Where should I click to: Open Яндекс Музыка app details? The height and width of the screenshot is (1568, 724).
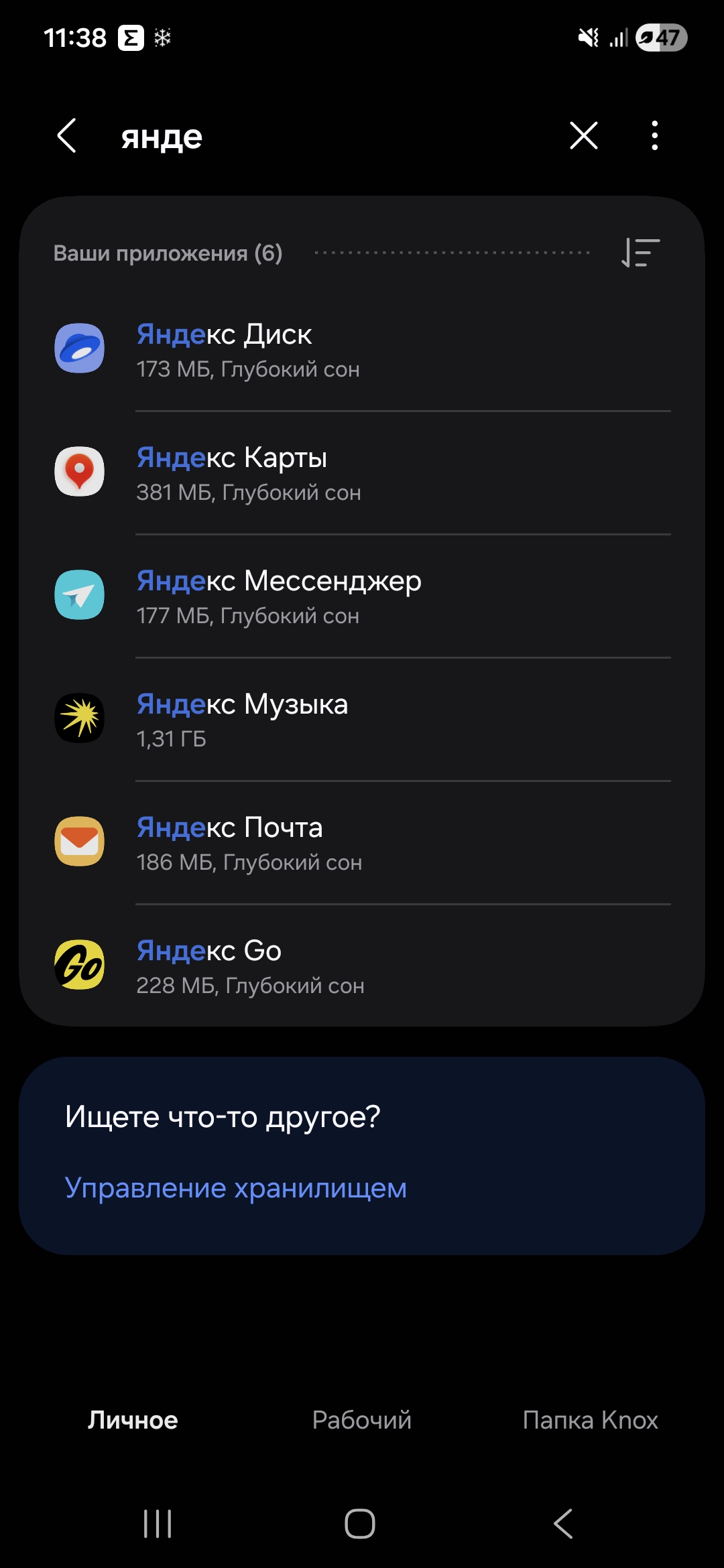tap(362, 720)
